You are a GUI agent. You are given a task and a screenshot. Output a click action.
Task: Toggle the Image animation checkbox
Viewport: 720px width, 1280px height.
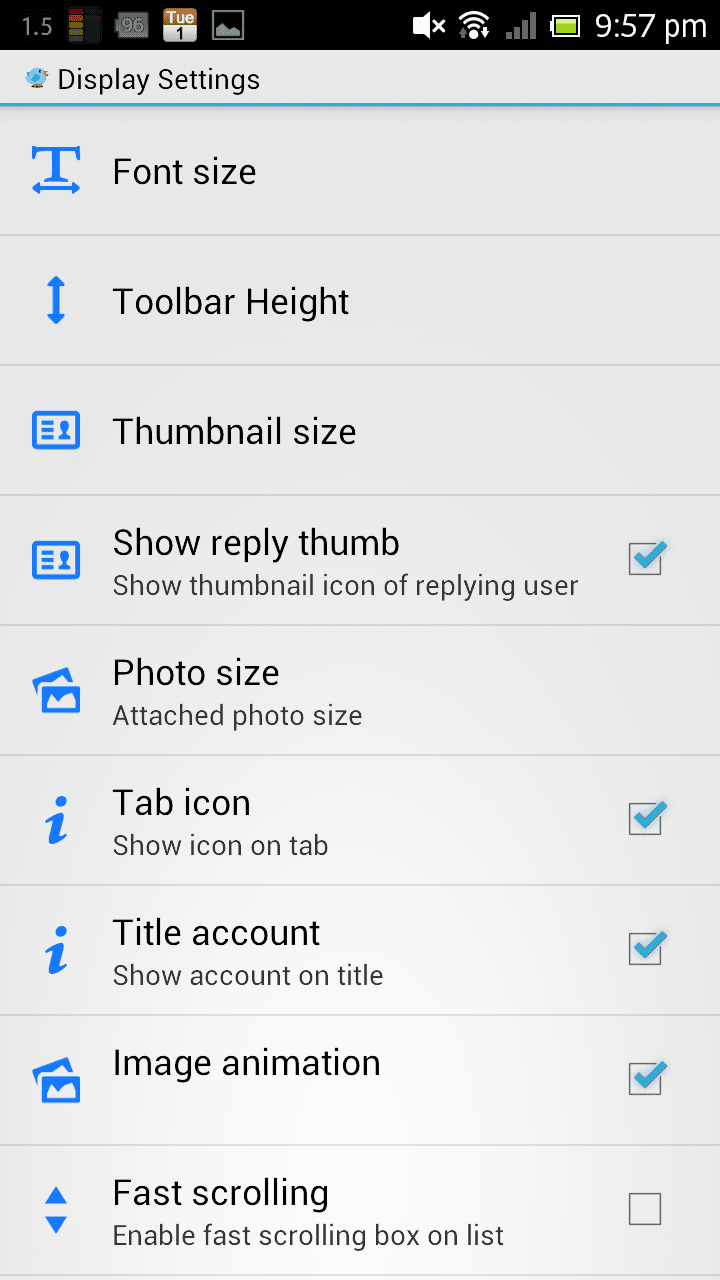pyautogui.click(x=645, y=1079)
